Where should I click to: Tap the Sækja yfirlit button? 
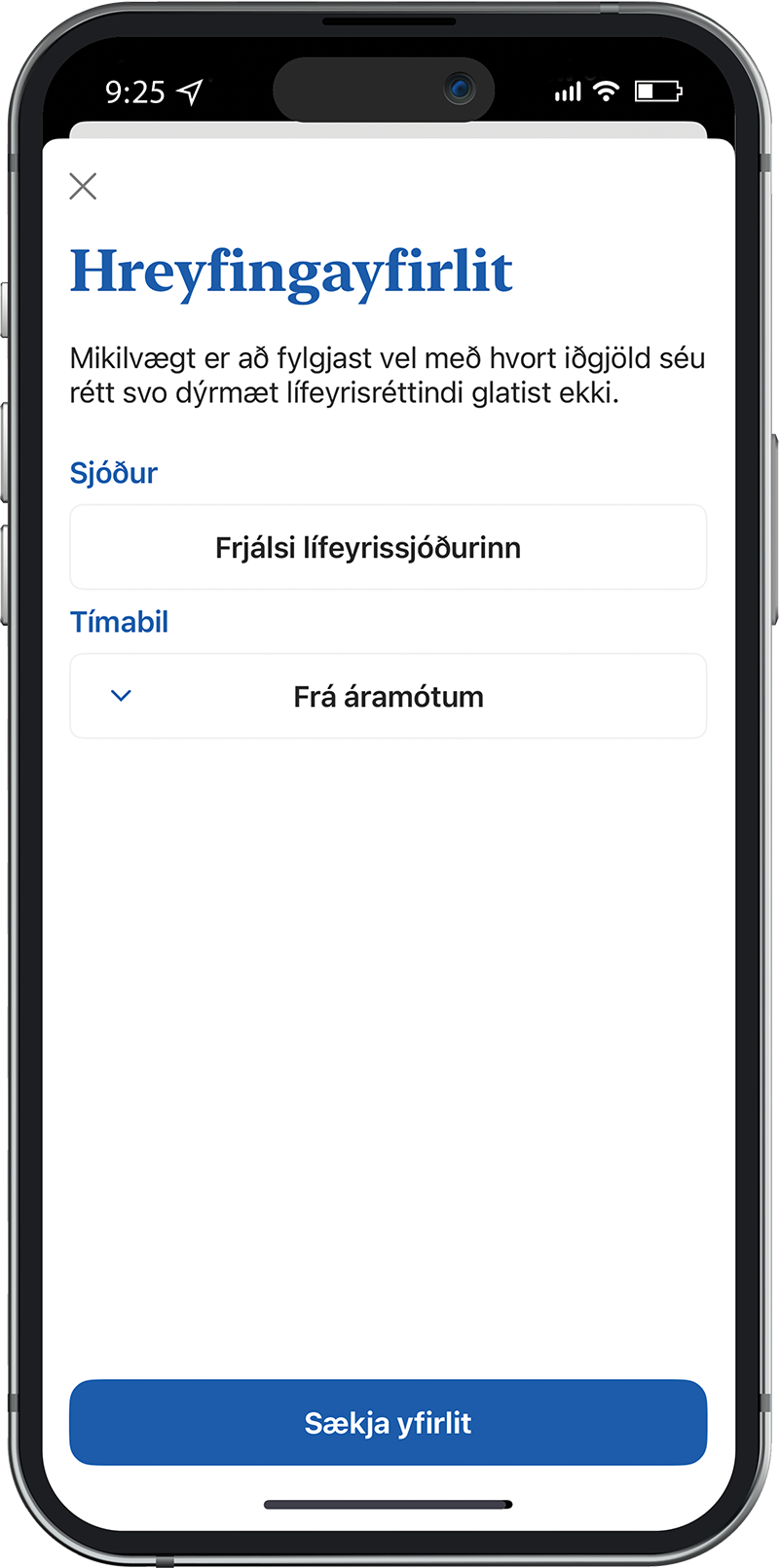tap(388, 1422)
